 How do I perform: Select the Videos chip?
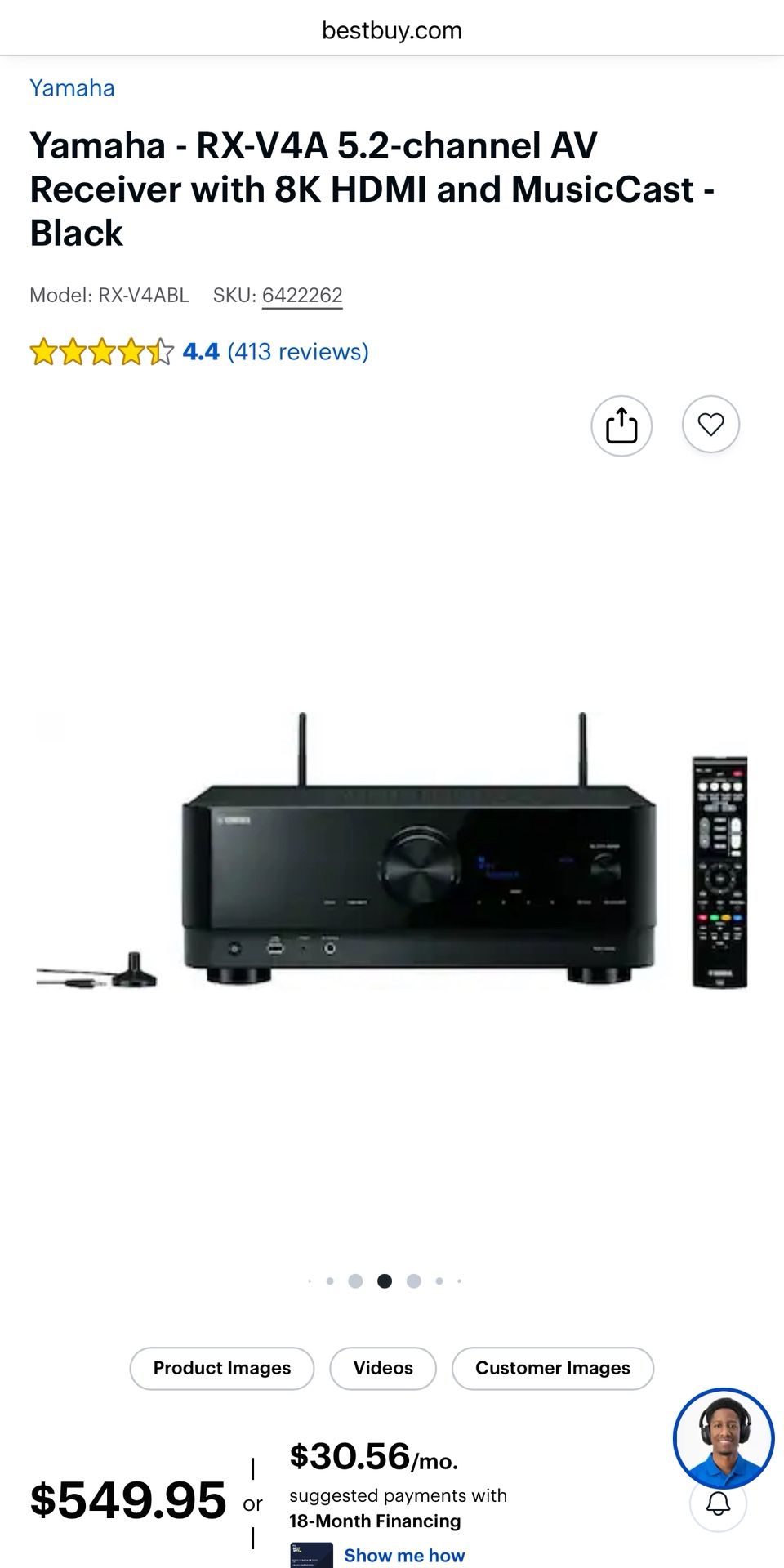382,1368
